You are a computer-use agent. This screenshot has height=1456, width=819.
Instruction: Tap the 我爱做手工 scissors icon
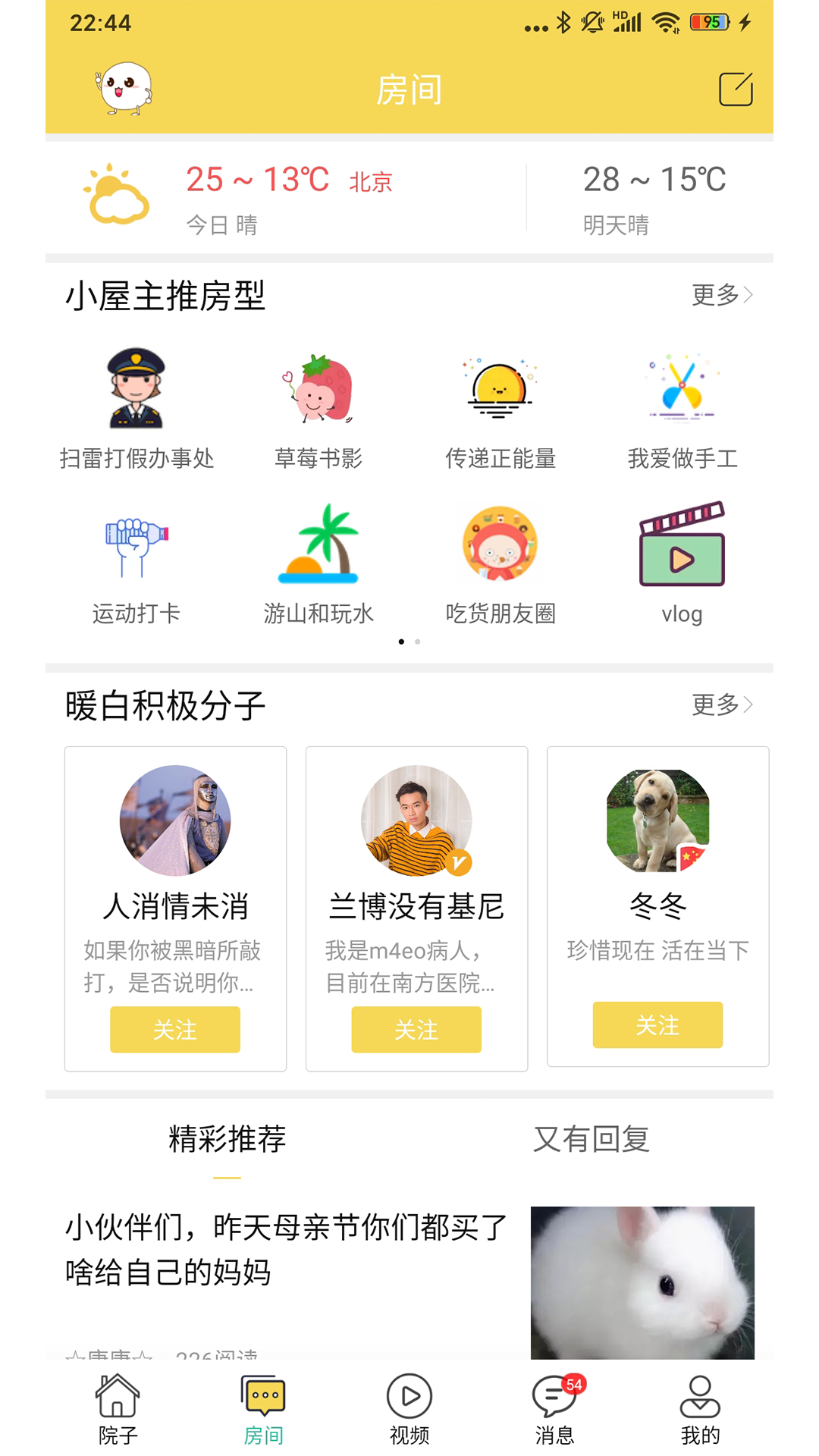pos(682,388)
